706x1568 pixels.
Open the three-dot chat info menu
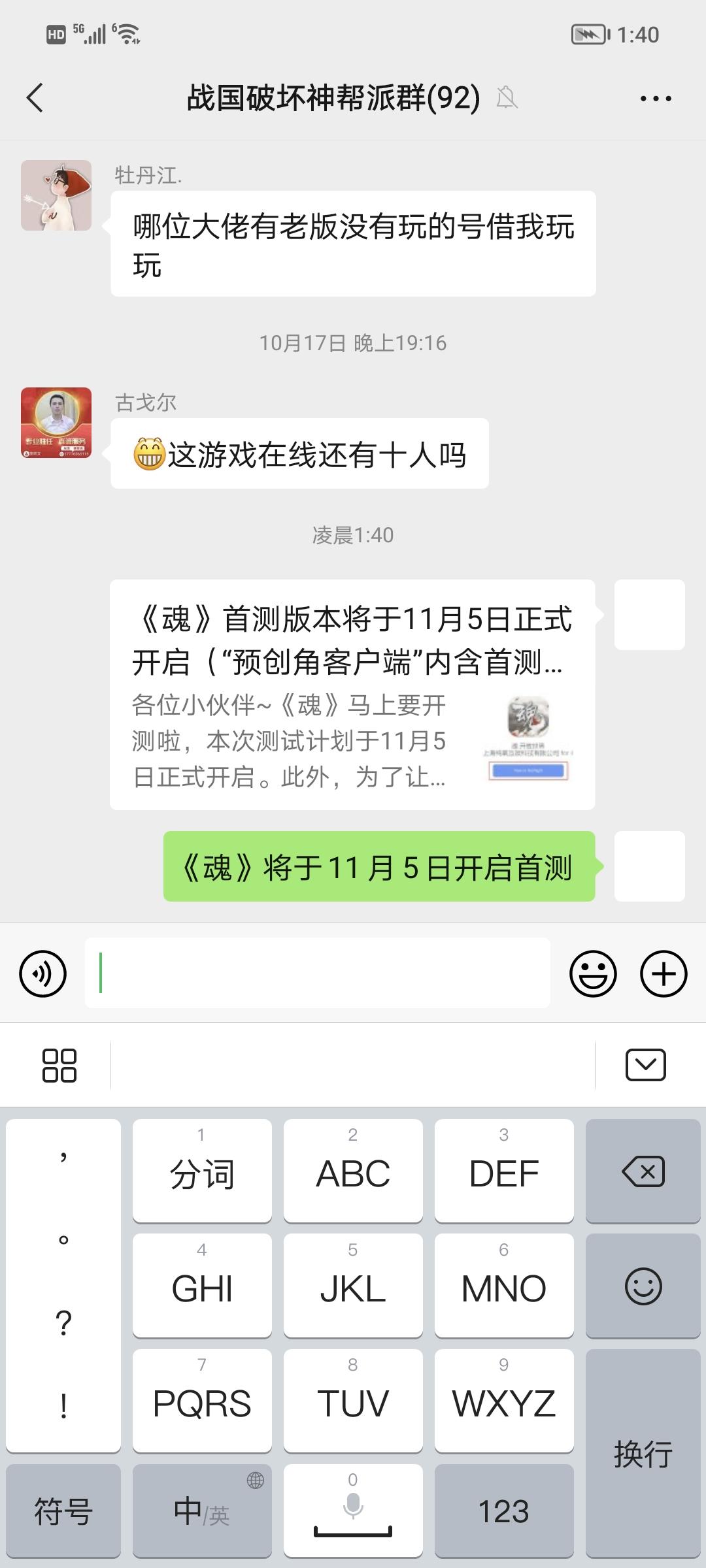656,99
